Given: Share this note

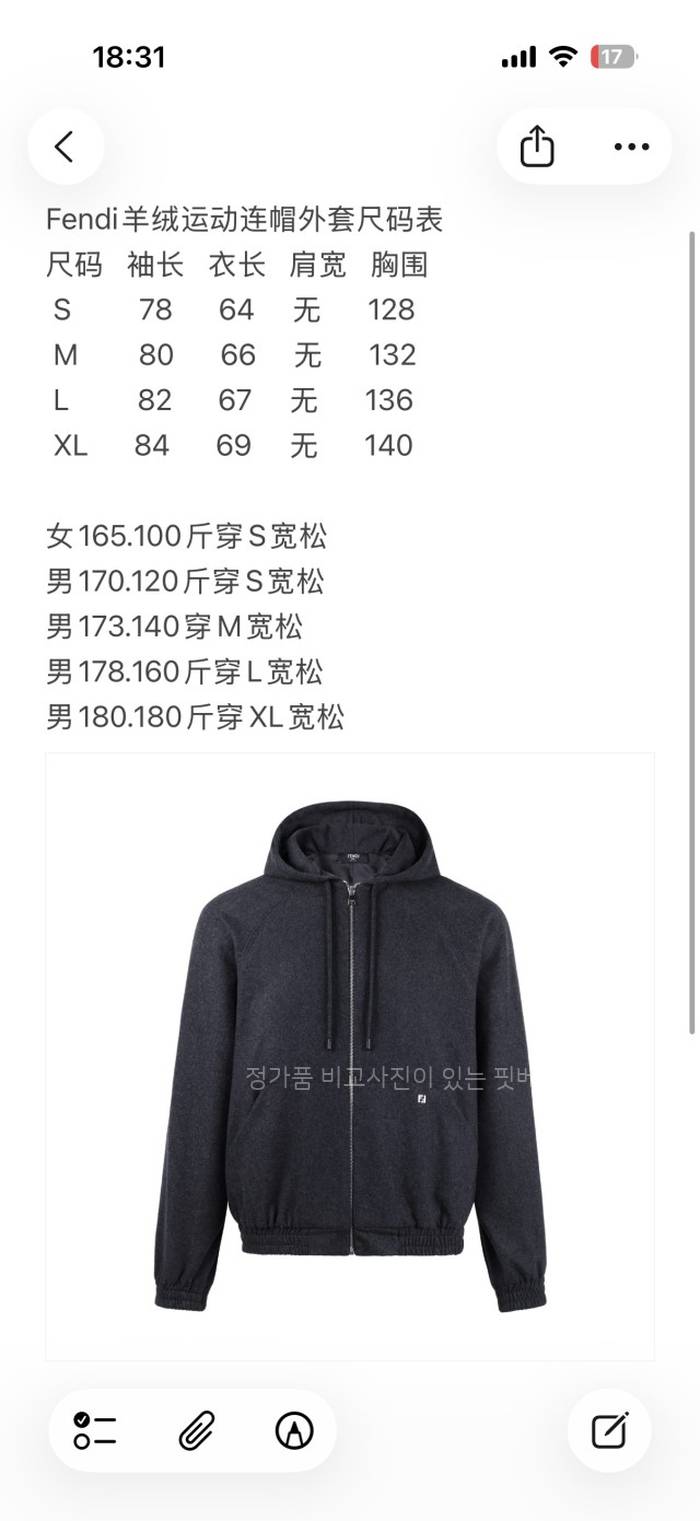Looking at the screenshot, I should pos(537,147).
